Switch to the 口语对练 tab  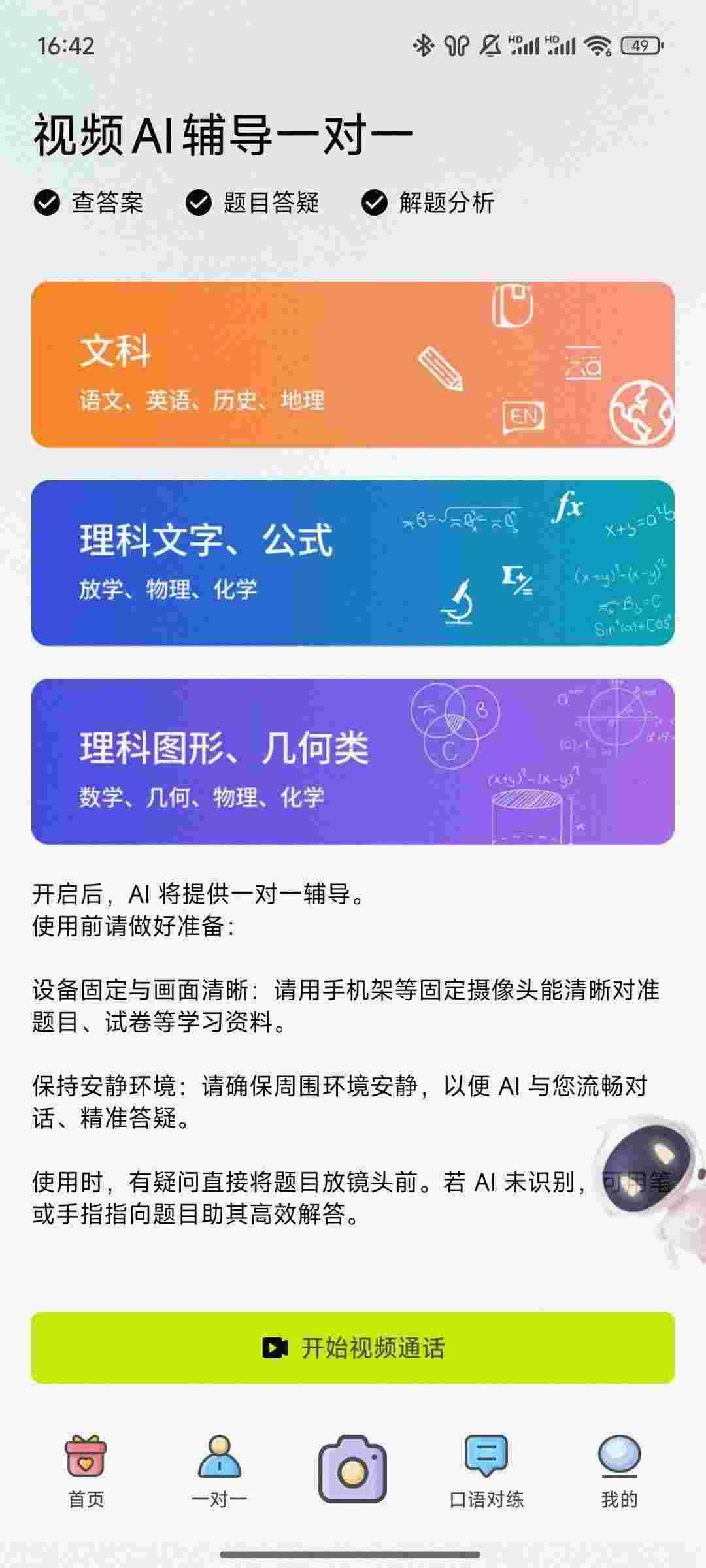[486, 1471]
